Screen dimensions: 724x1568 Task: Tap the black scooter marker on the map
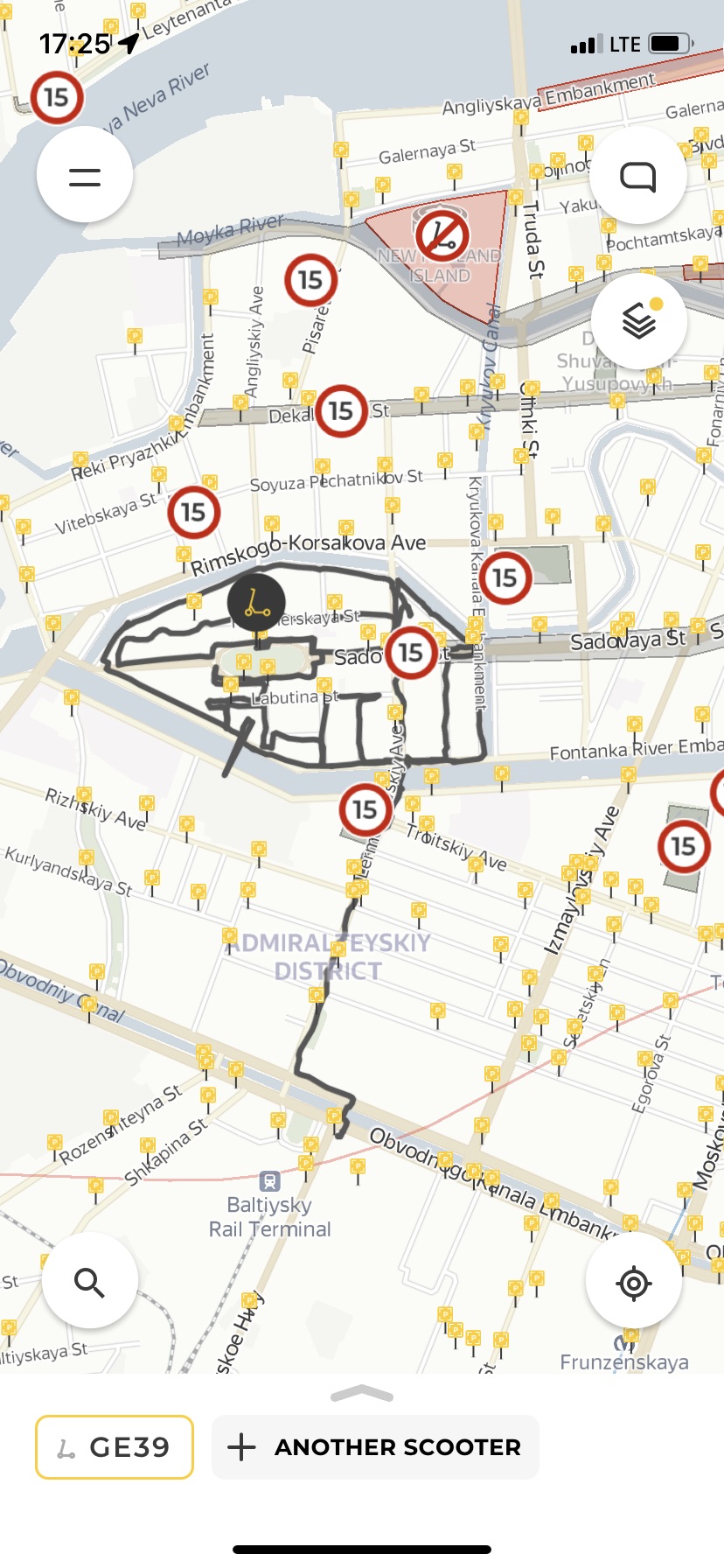[256, 603]
